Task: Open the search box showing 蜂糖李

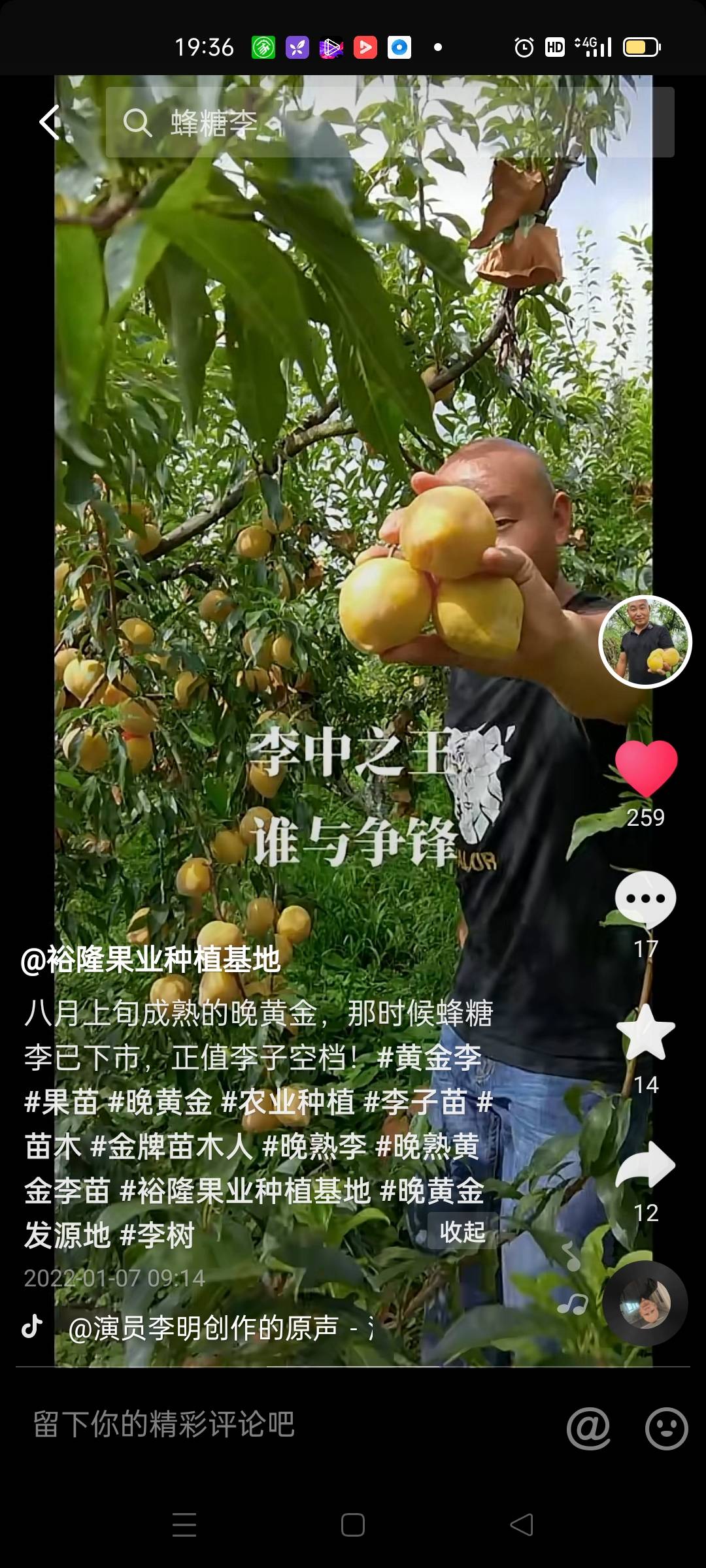Action: point(390,122)
